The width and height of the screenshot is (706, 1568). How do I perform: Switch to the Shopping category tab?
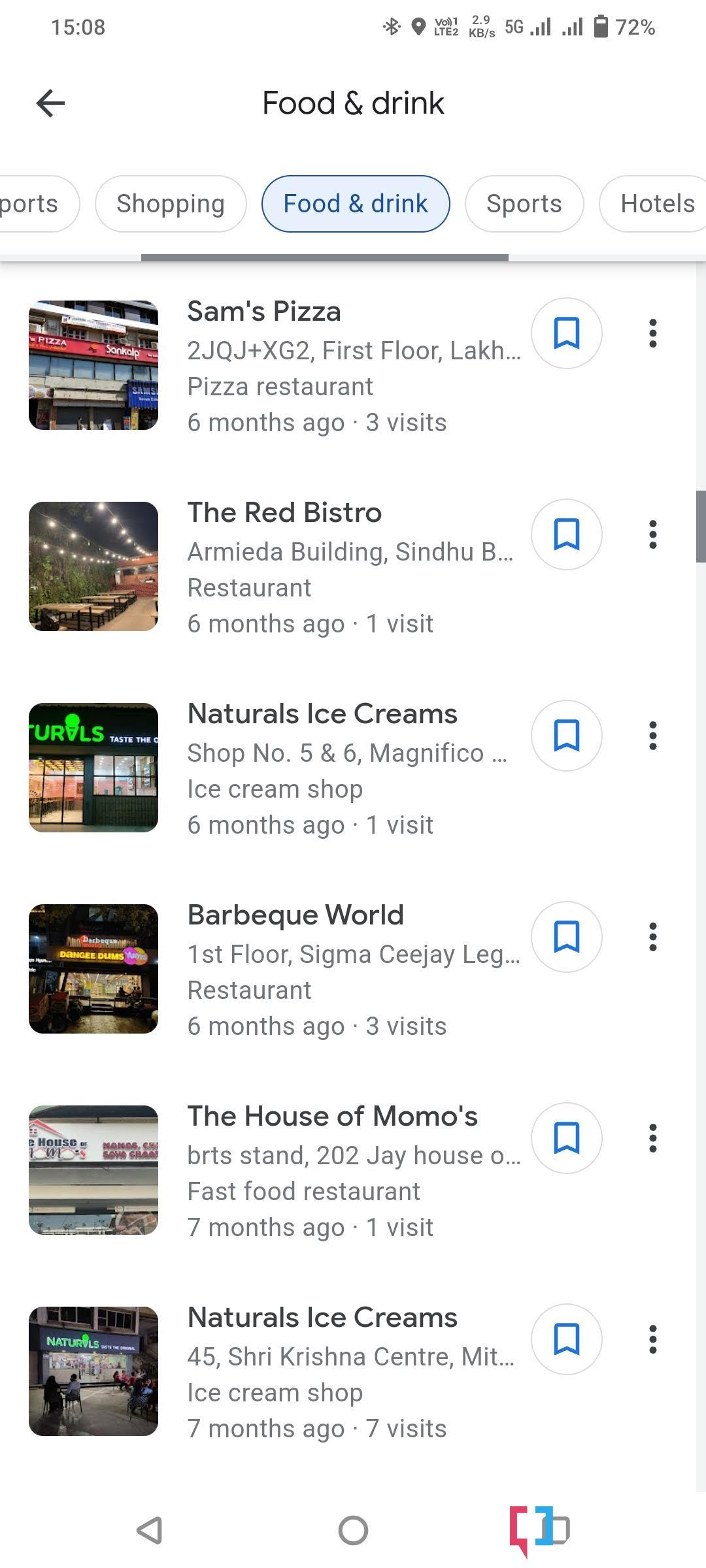coord(170,203)
